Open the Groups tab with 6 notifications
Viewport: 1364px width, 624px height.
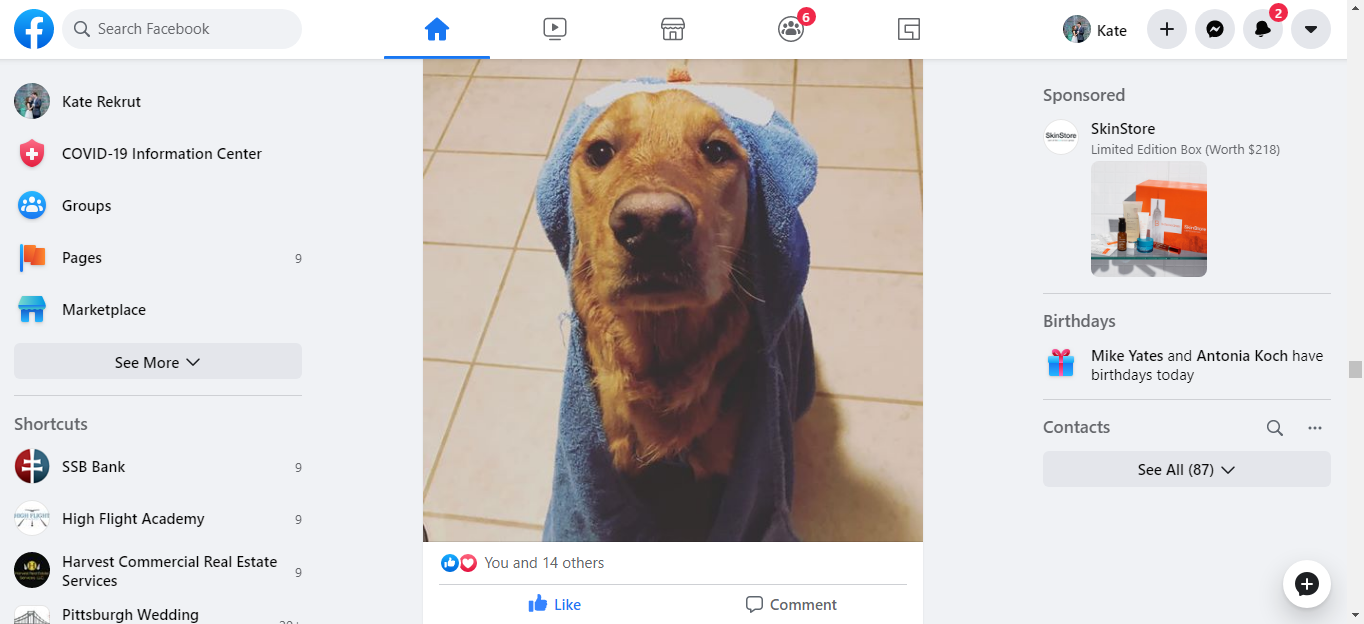[x=791, y=29]
